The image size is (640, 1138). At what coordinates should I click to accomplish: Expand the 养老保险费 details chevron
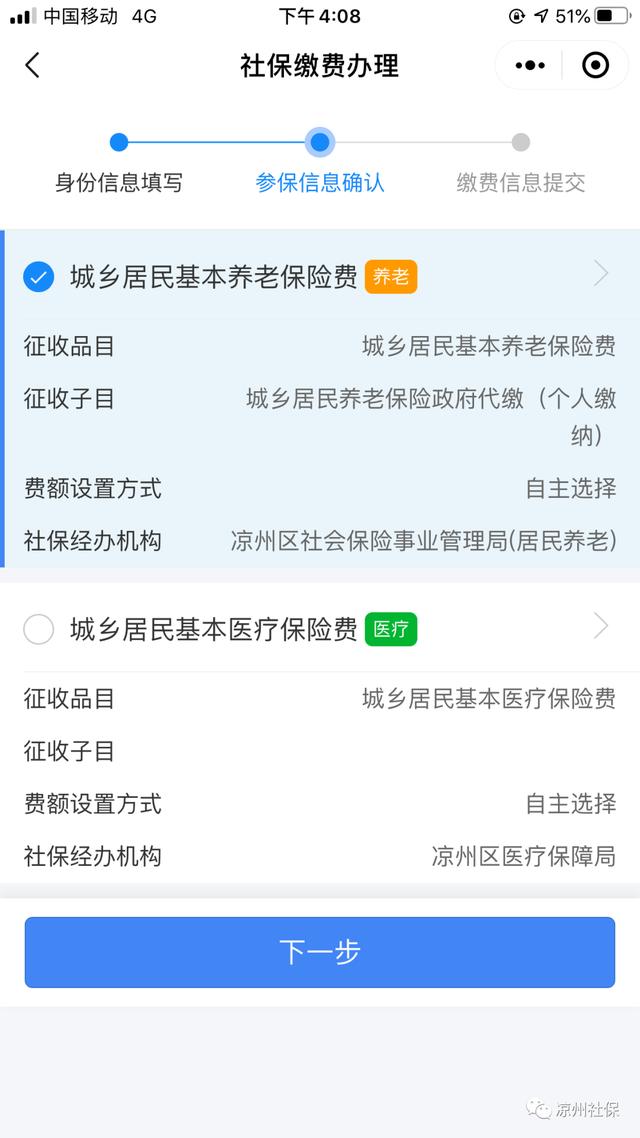(x=600, y=274)
